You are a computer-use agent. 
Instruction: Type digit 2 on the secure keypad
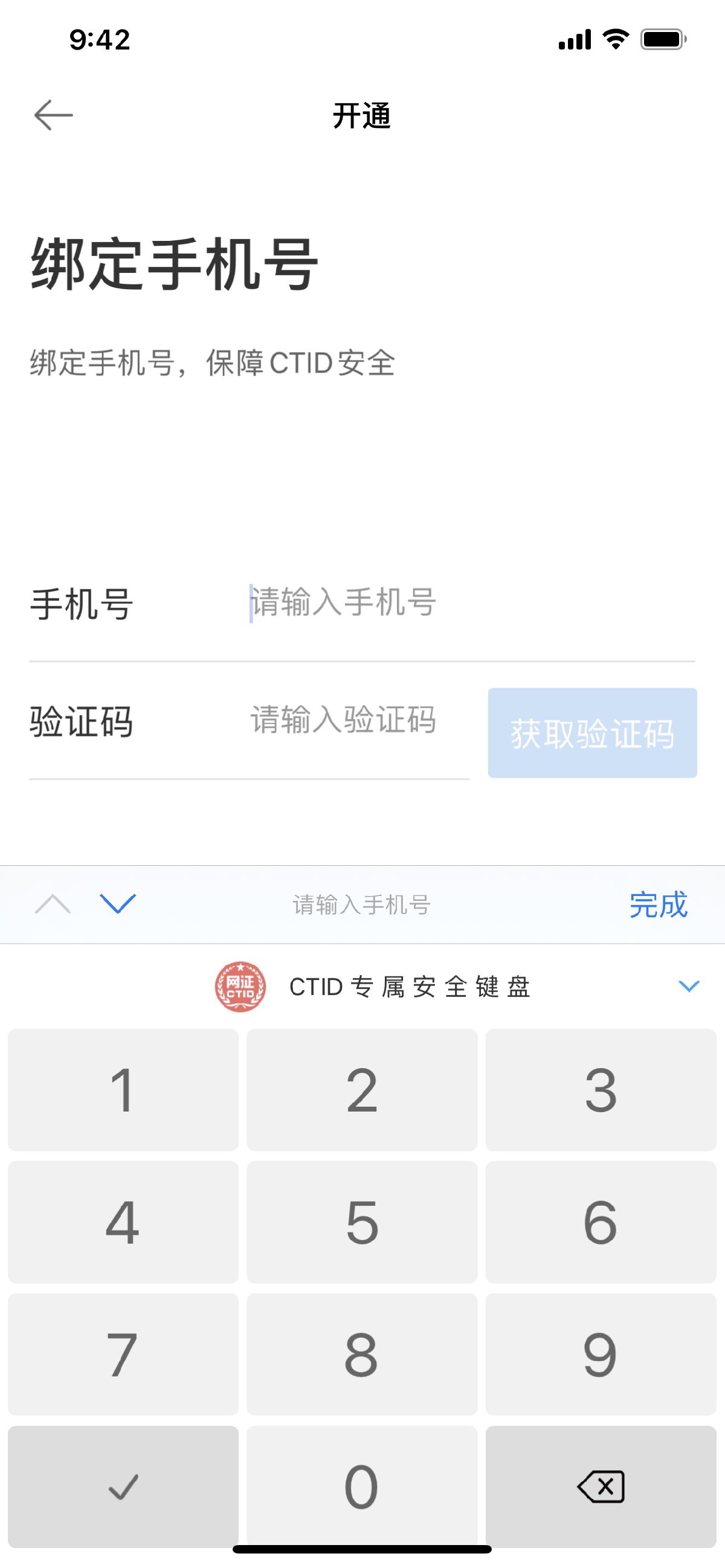pos(362,1090)
